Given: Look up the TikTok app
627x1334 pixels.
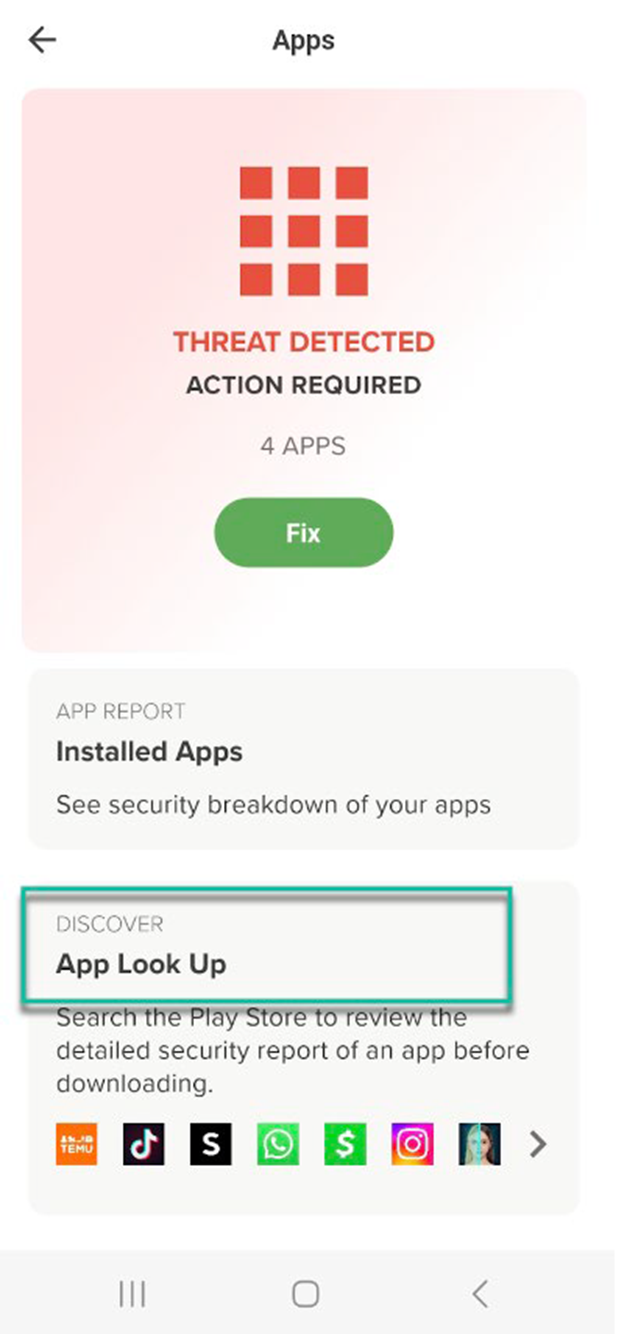Looking at the screenshot, I should point(144,1144).
